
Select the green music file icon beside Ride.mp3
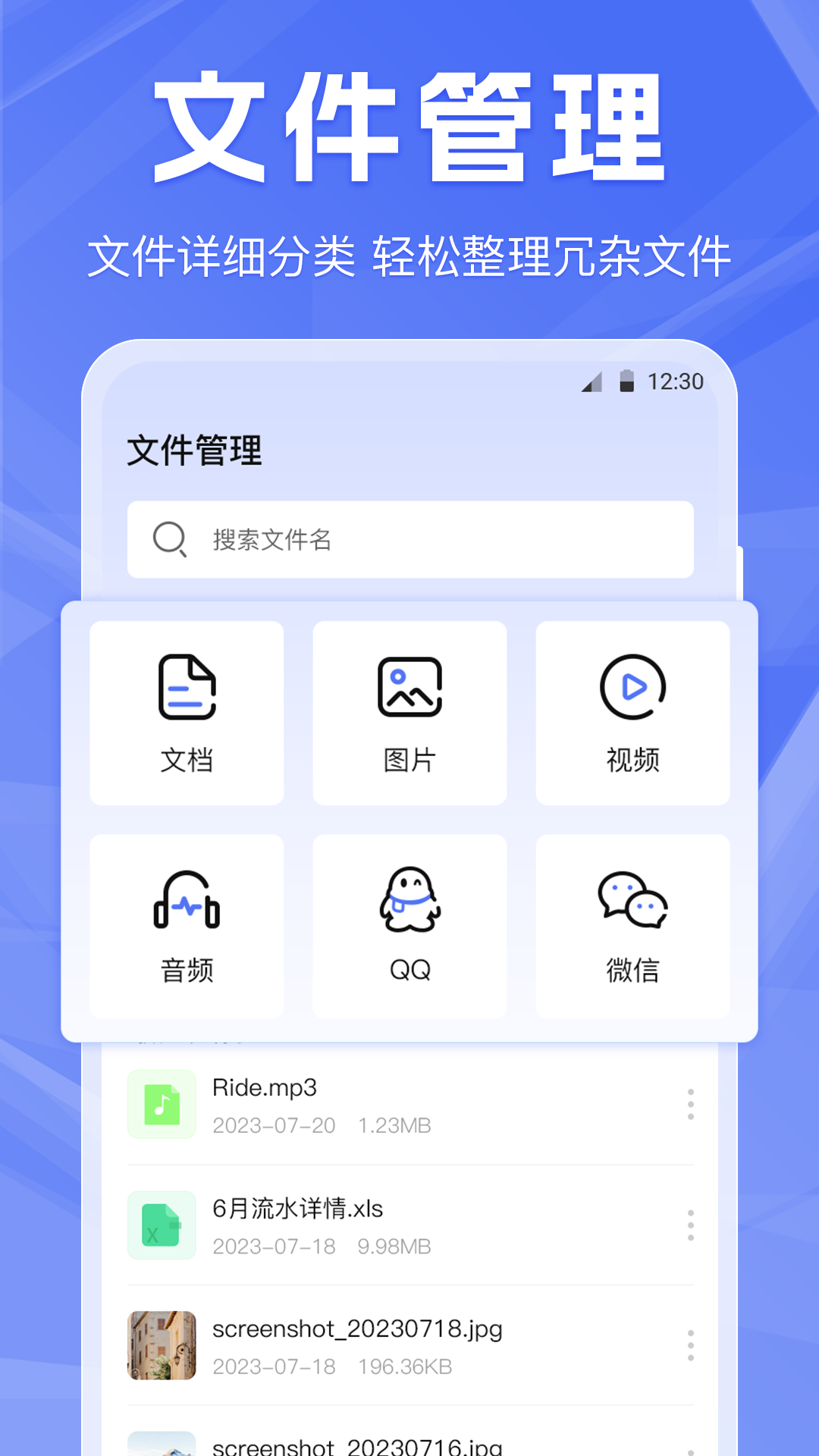pyautogui.click(x=162, y=1105)
